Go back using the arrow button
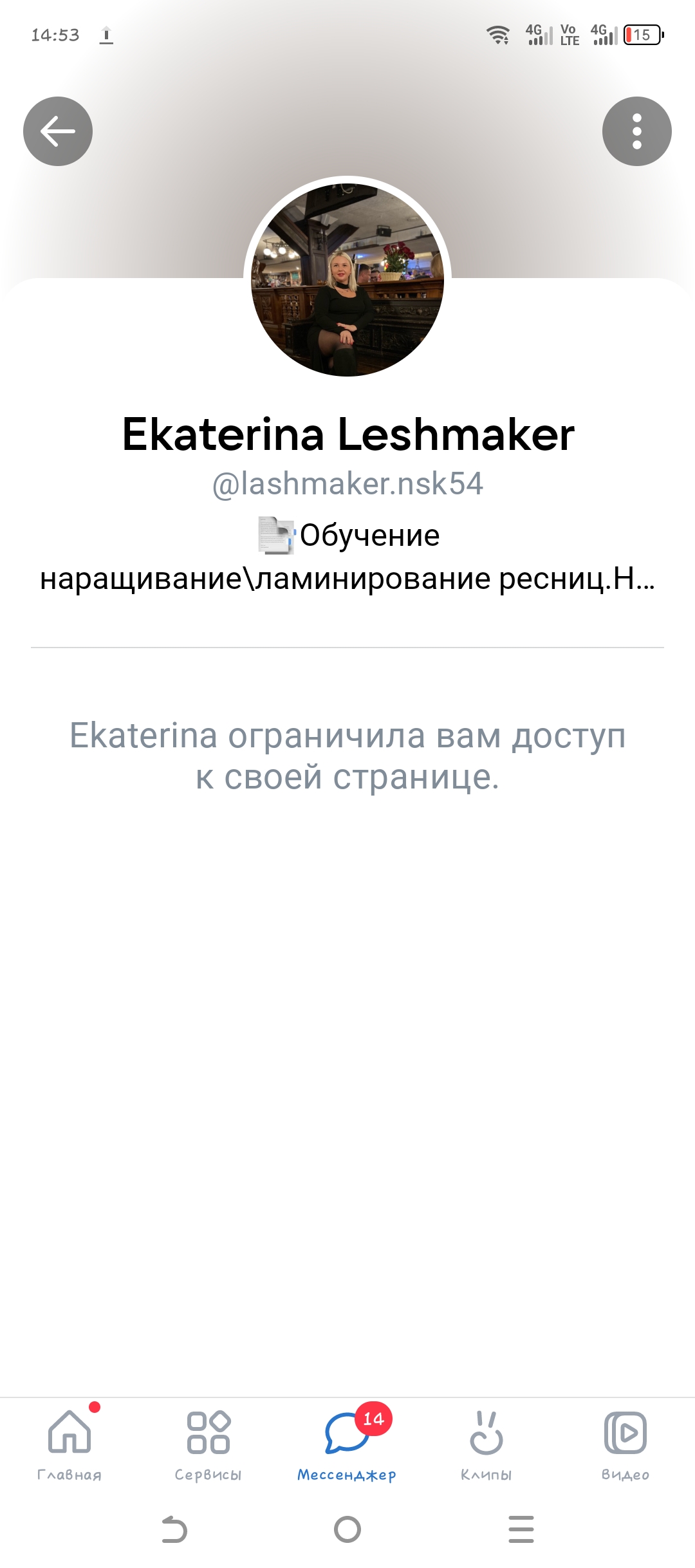Screen dimensions: 695x1568 58,131
